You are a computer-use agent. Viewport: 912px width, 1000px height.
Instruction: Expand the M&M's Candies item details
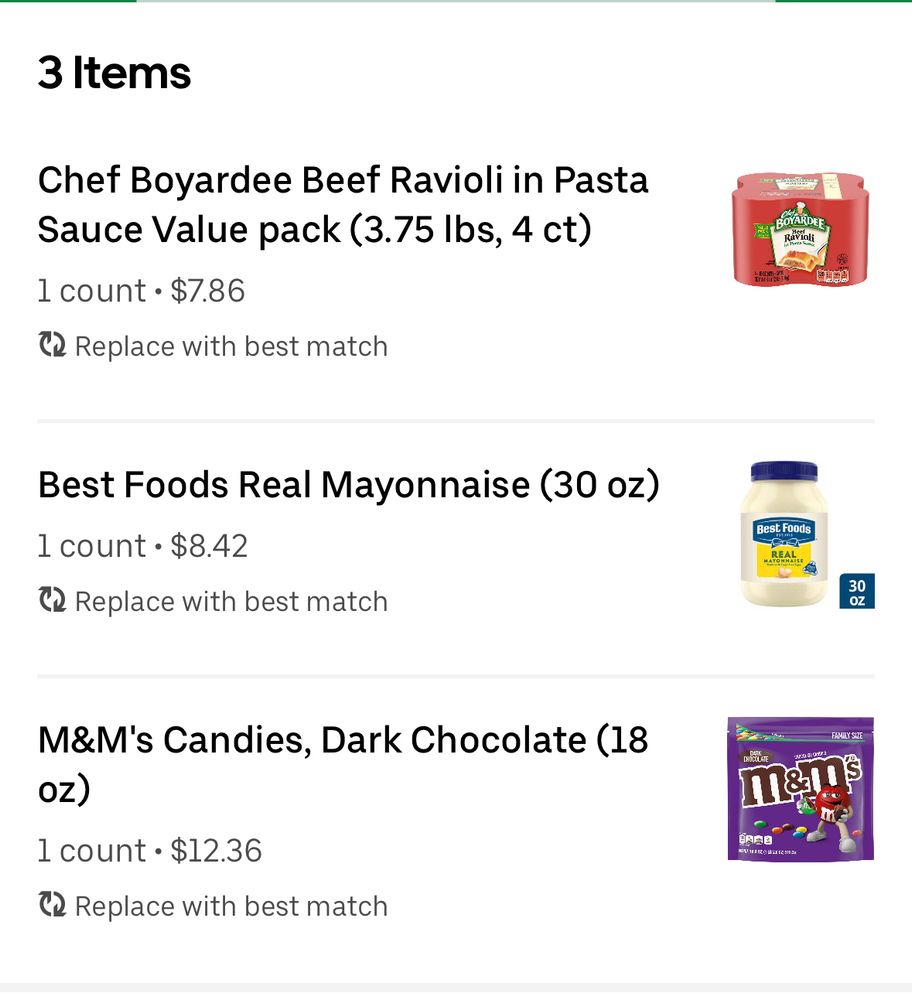pyautogui.click(x=343, y=765)
